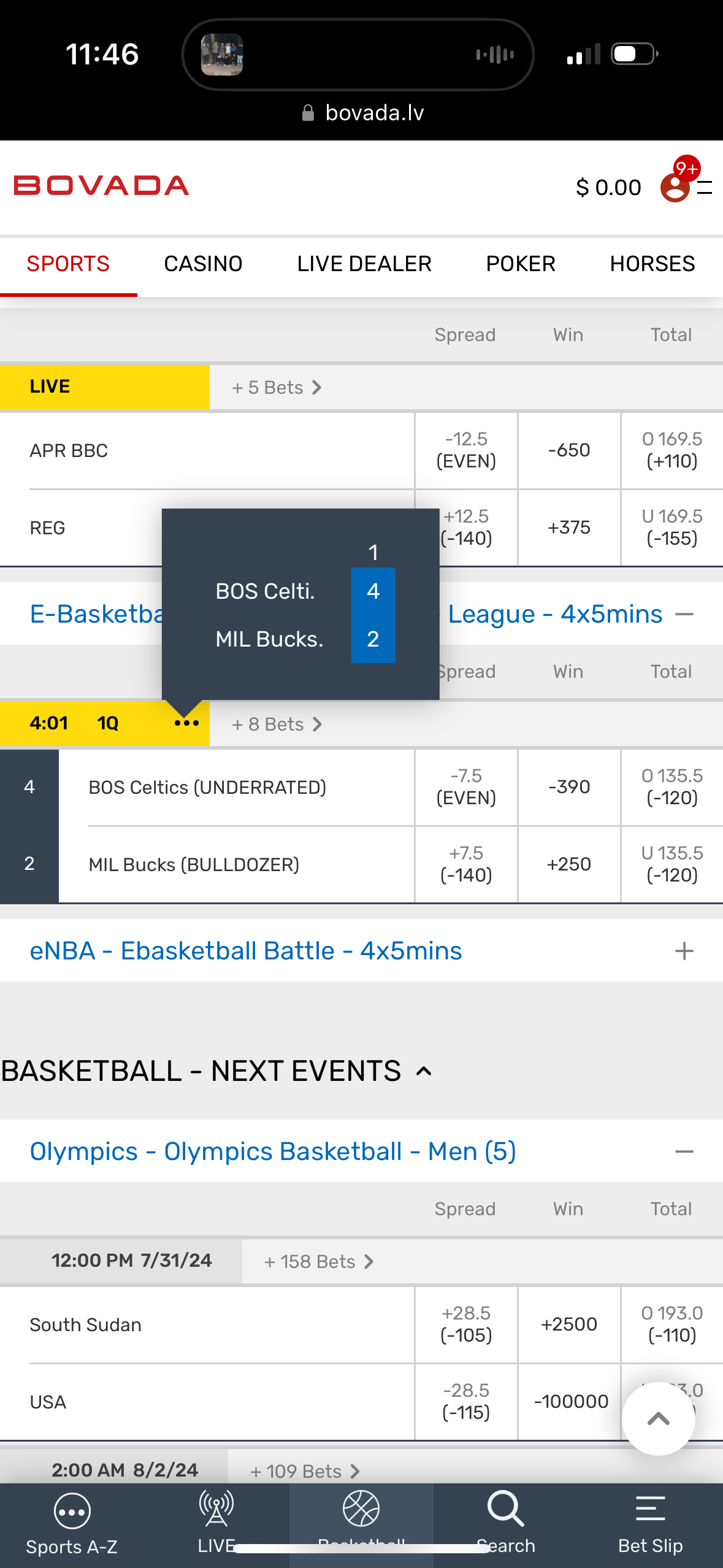Show + 8 Bets for Celtics game
This screenshot has height=1568, width=723.
(277, 724)
